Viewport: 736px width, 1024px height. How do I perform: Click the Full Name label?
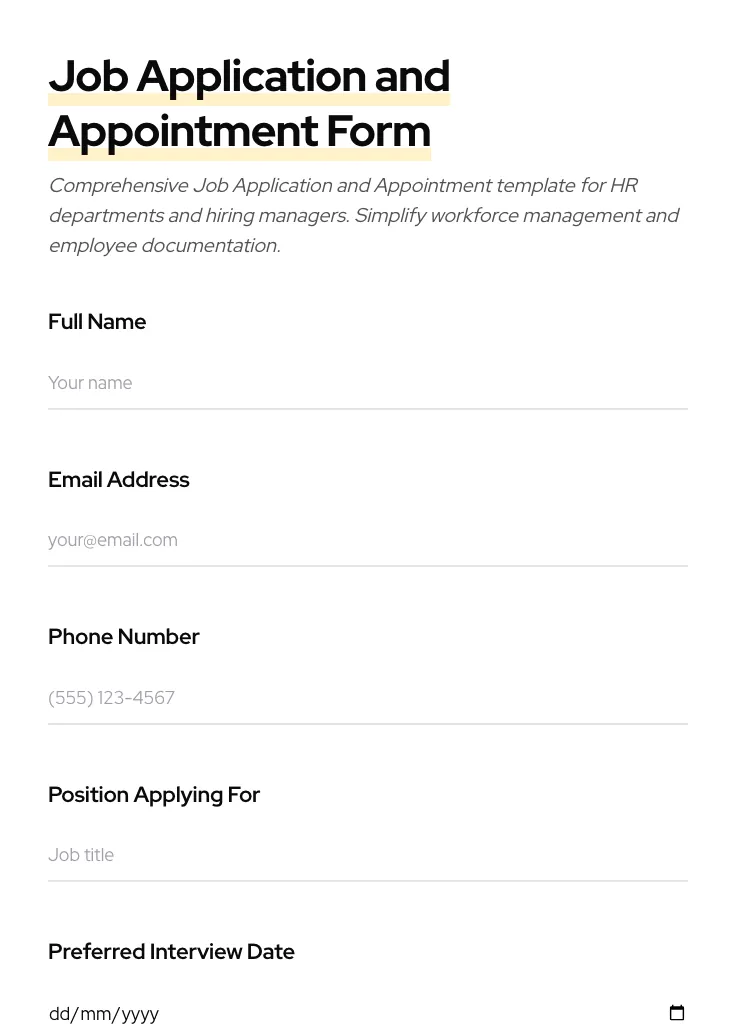tap(97, 322)
